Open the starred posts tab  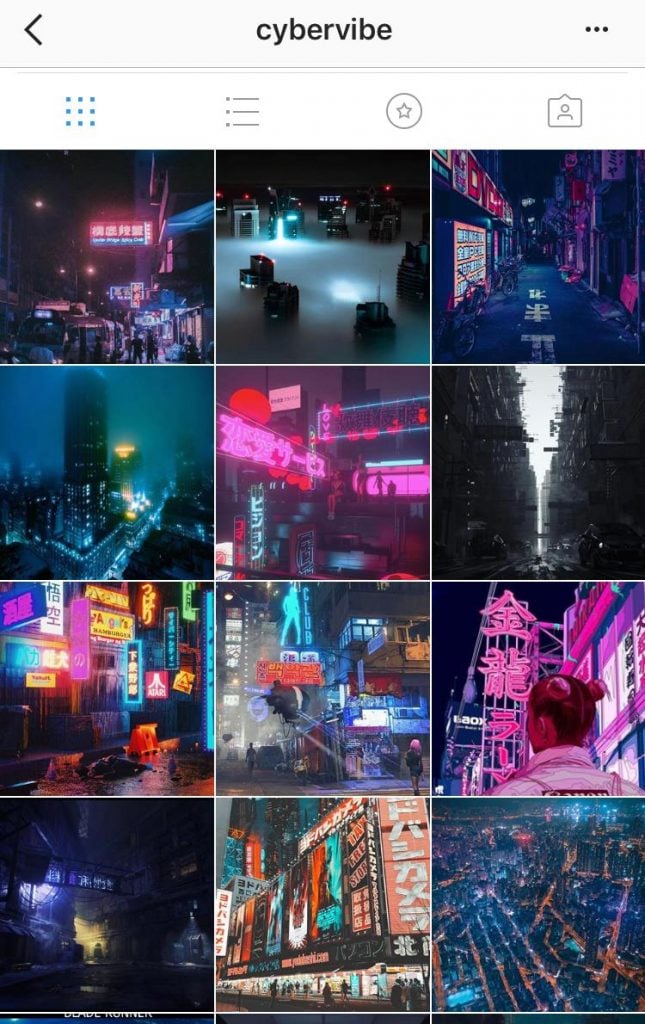[404, 111]
